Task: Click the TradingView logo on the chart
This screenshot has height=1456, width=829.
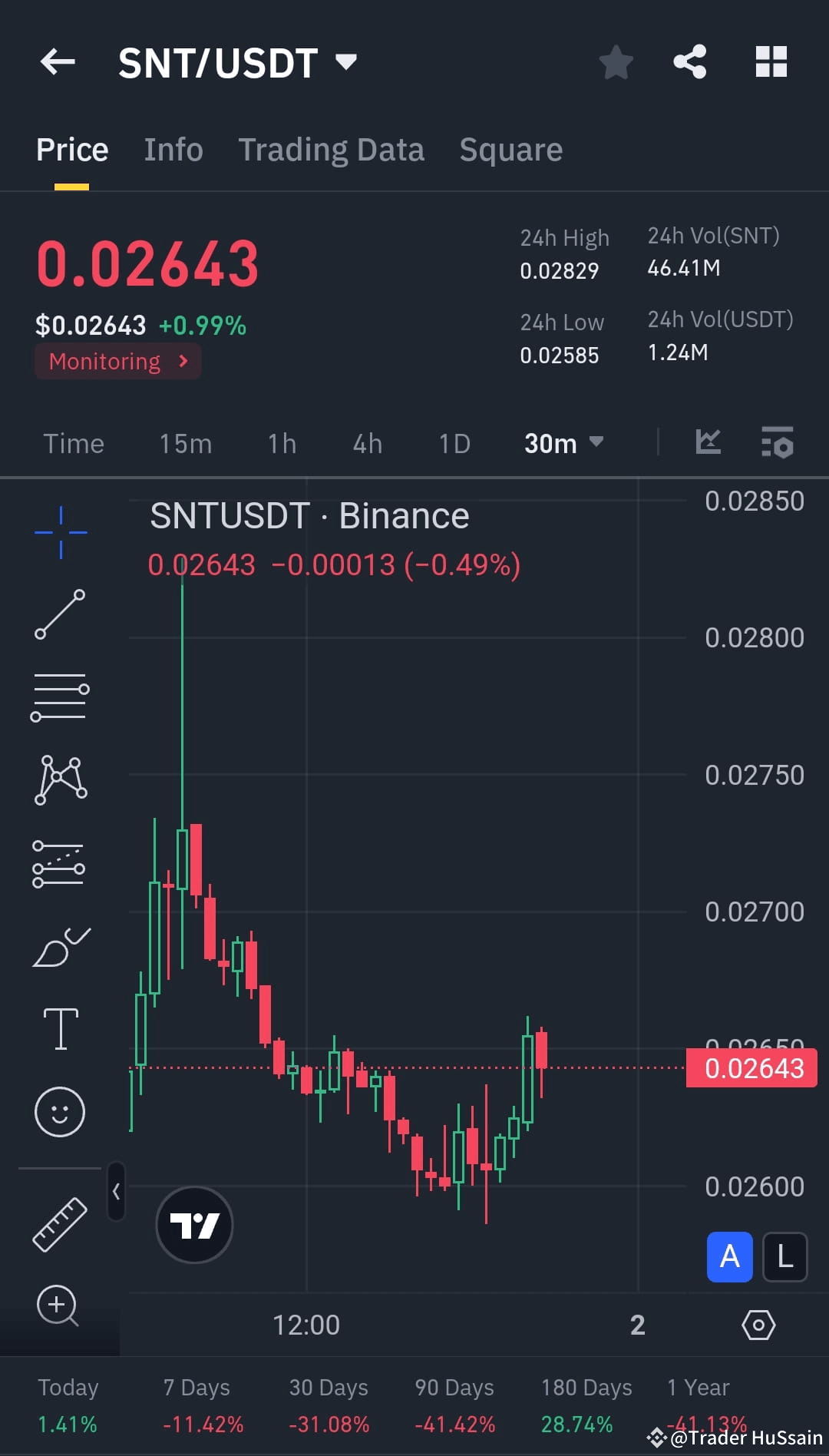Action: (193, 1225)
